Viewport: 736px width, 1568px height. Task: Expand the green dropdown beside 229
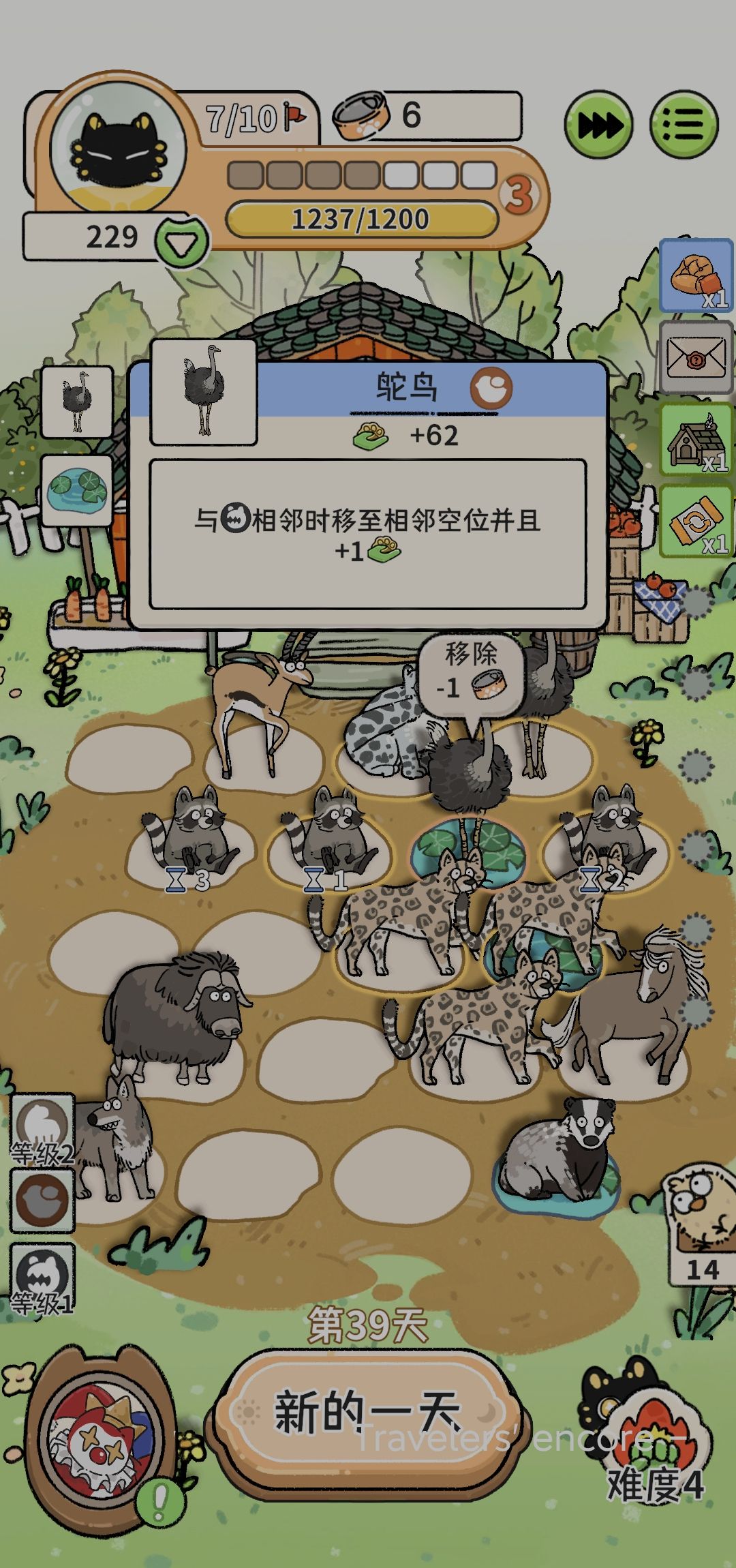181,241
